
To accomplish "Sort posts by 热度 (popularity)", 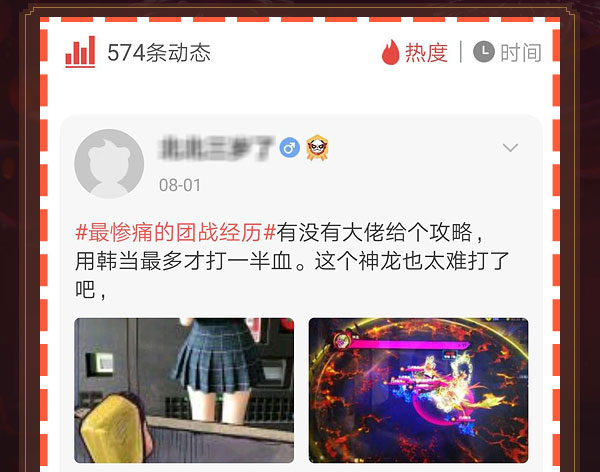I will pyautogui.click(x=414, y=52).
